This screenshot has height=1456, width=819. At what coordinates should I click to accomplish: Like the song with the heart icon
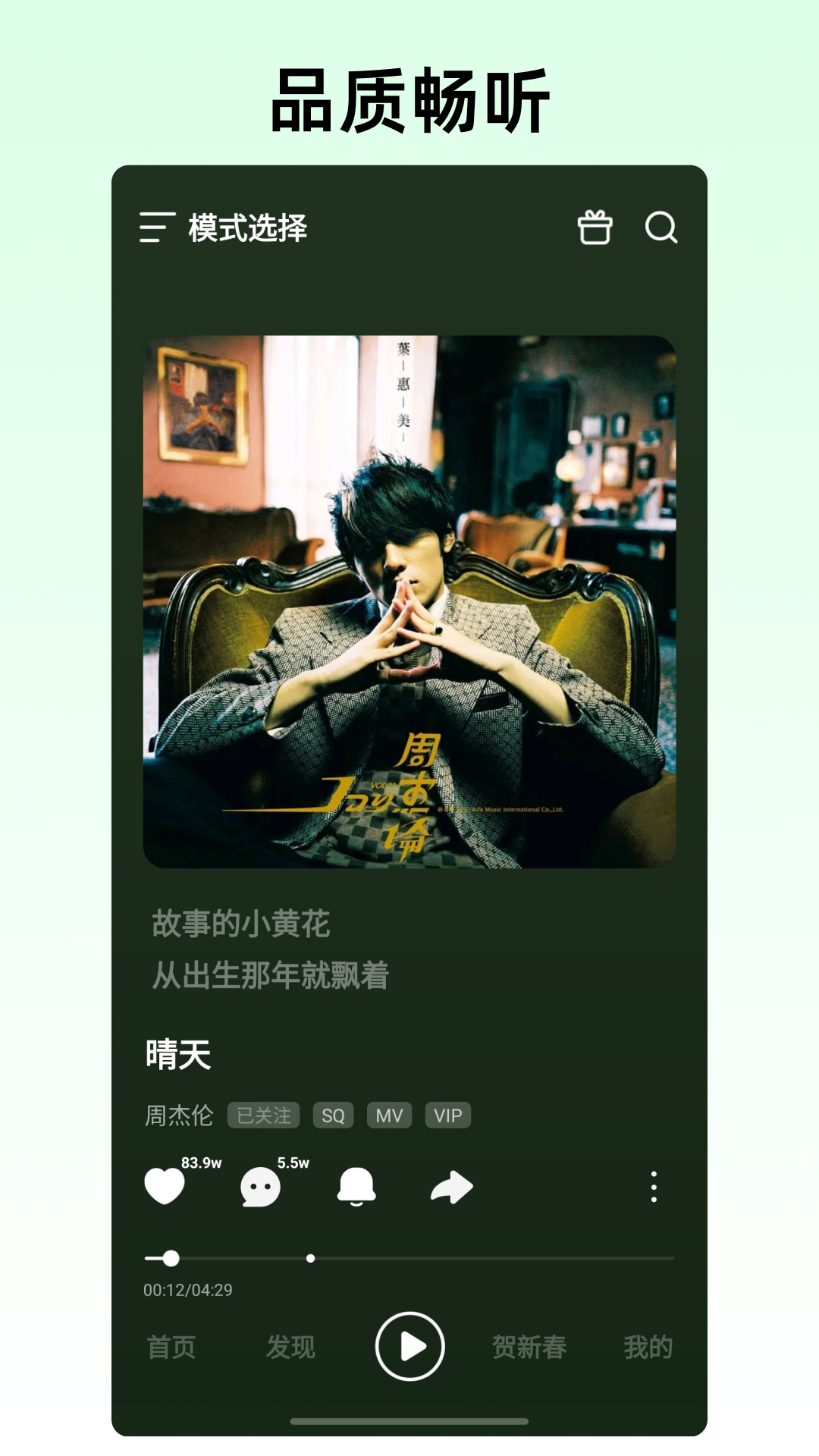(x=165, y=1188)
